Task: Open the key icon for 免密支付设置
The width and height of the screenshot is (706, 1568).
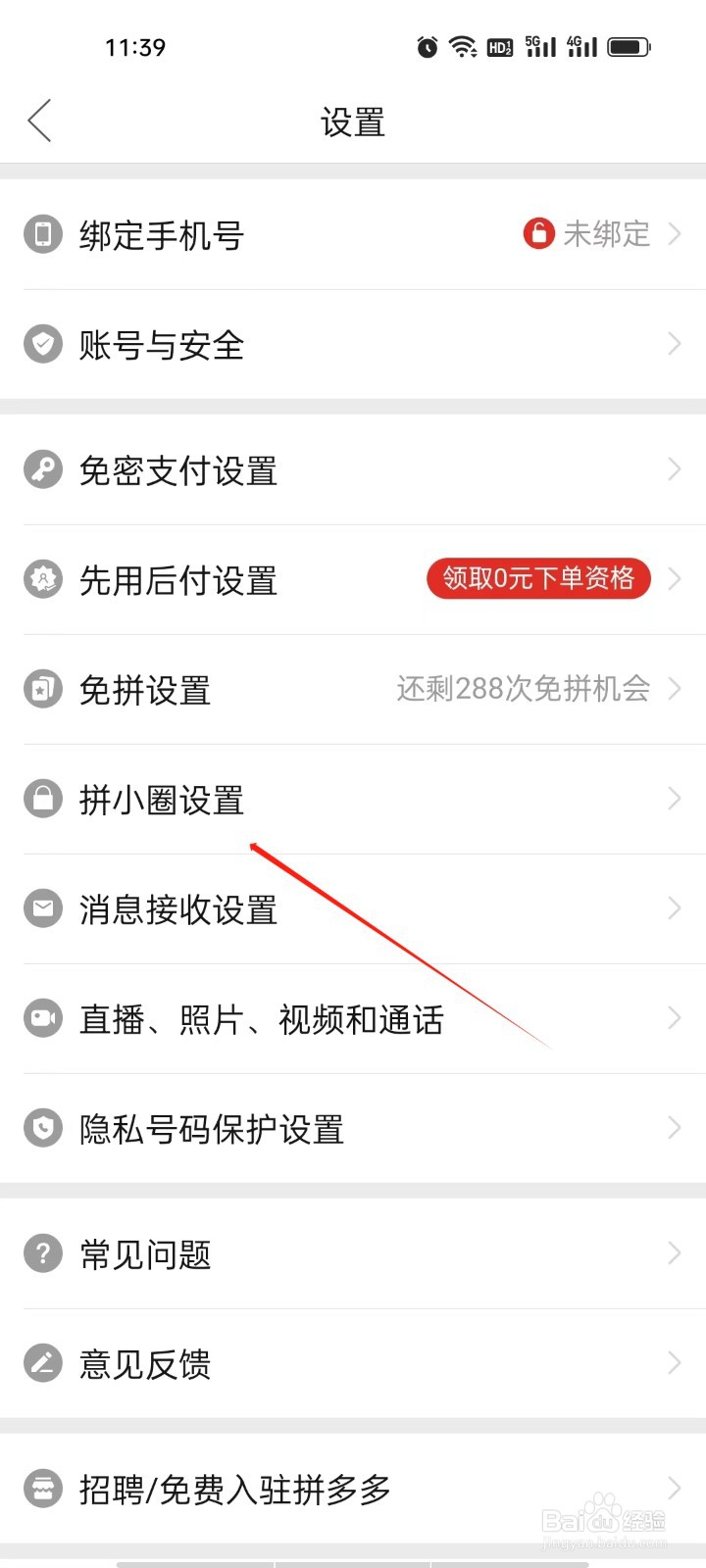Action: pos(42,469)
